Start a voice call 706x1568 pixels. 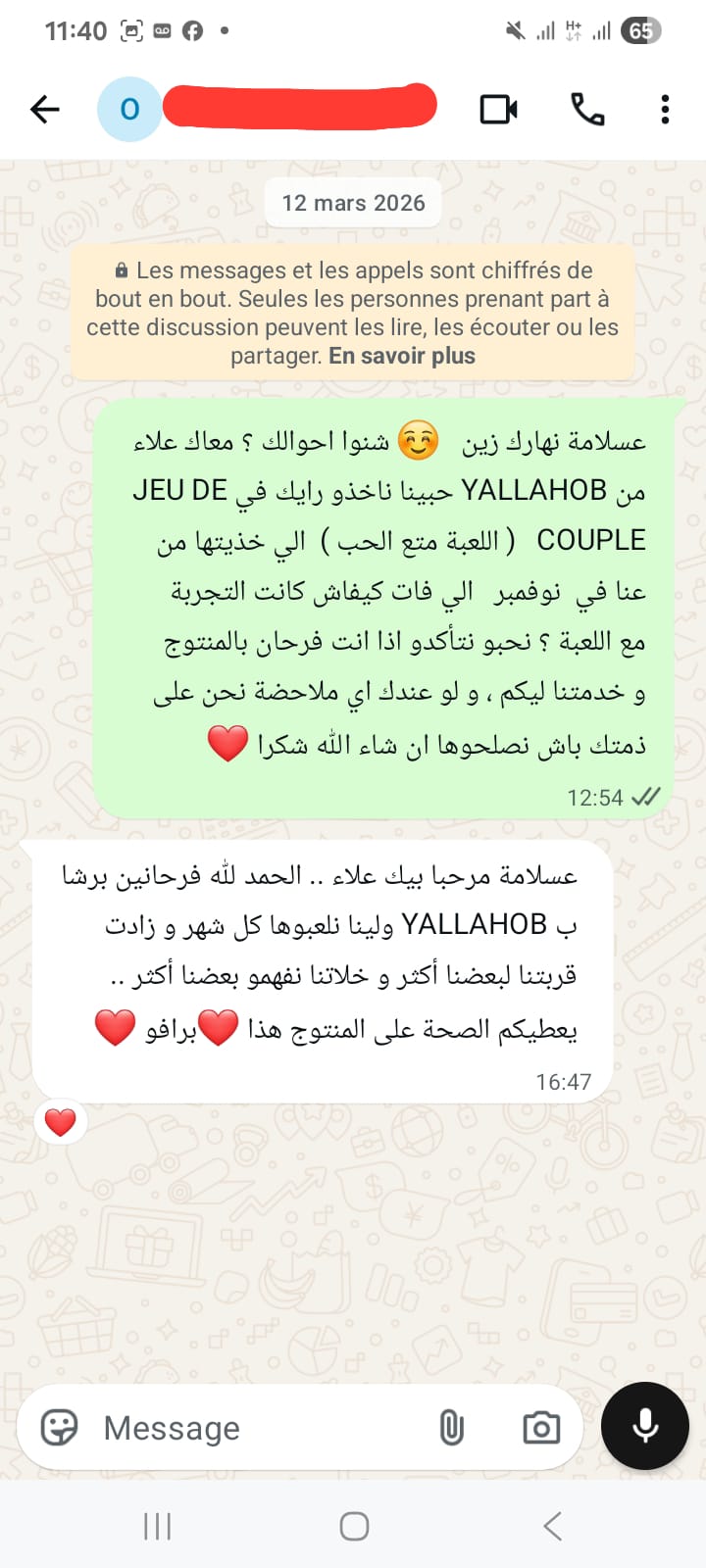tap(587, 109)
